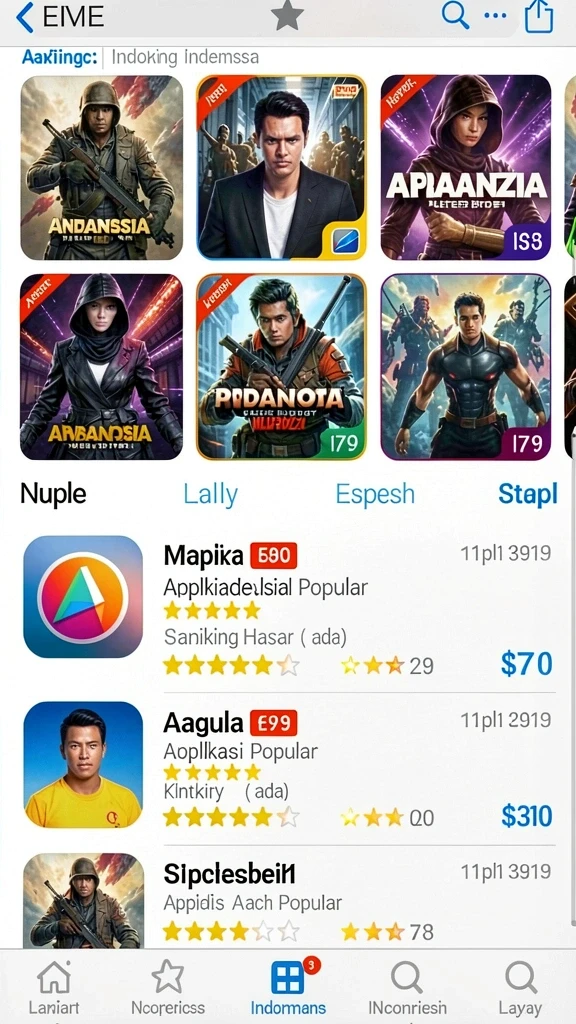Open search from the top bar
Screen dimensions: 576x1024
[x=455, y=15]
